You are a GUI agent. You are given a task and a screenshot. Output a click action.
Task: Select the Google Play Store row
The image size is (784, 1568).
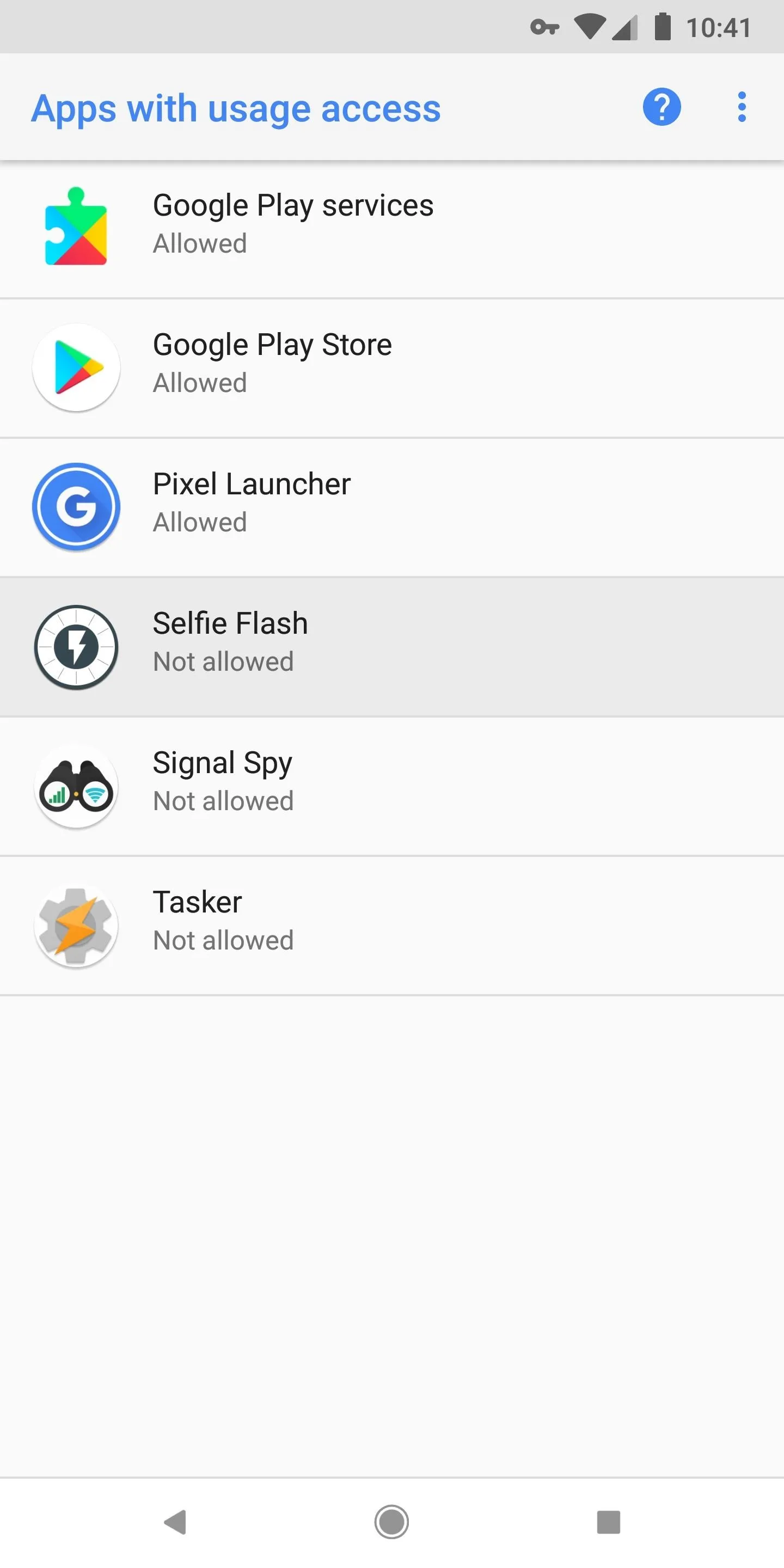click(392, 367)
